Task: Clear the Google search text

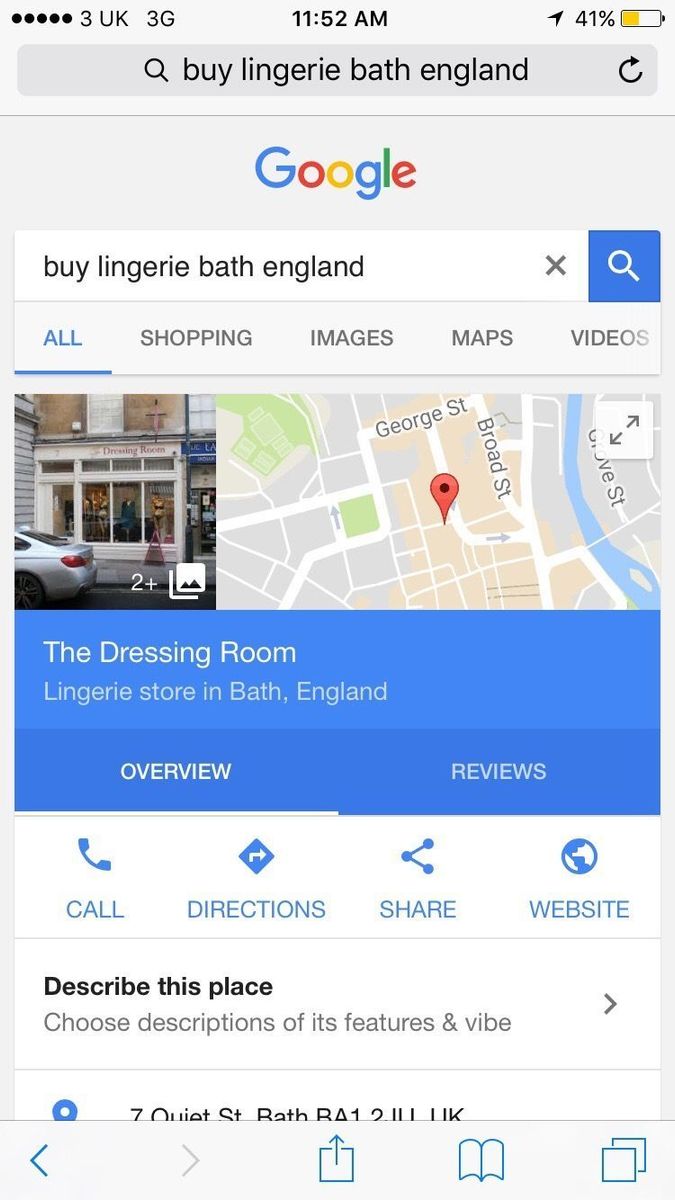Action: coord(555,266)
